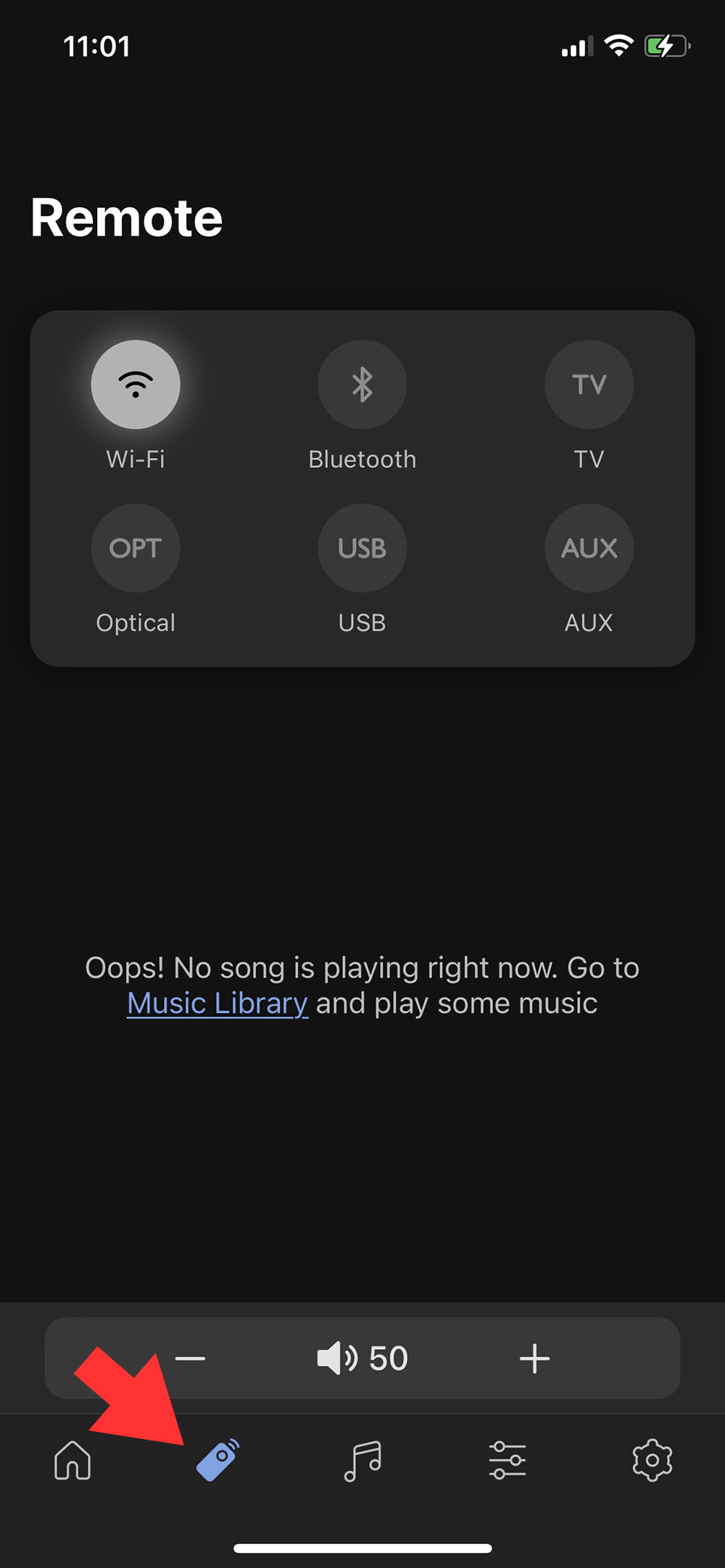Open the settings gear tab
The height and width of the screenshot is (1568, 725).
tap(652, 1459)
